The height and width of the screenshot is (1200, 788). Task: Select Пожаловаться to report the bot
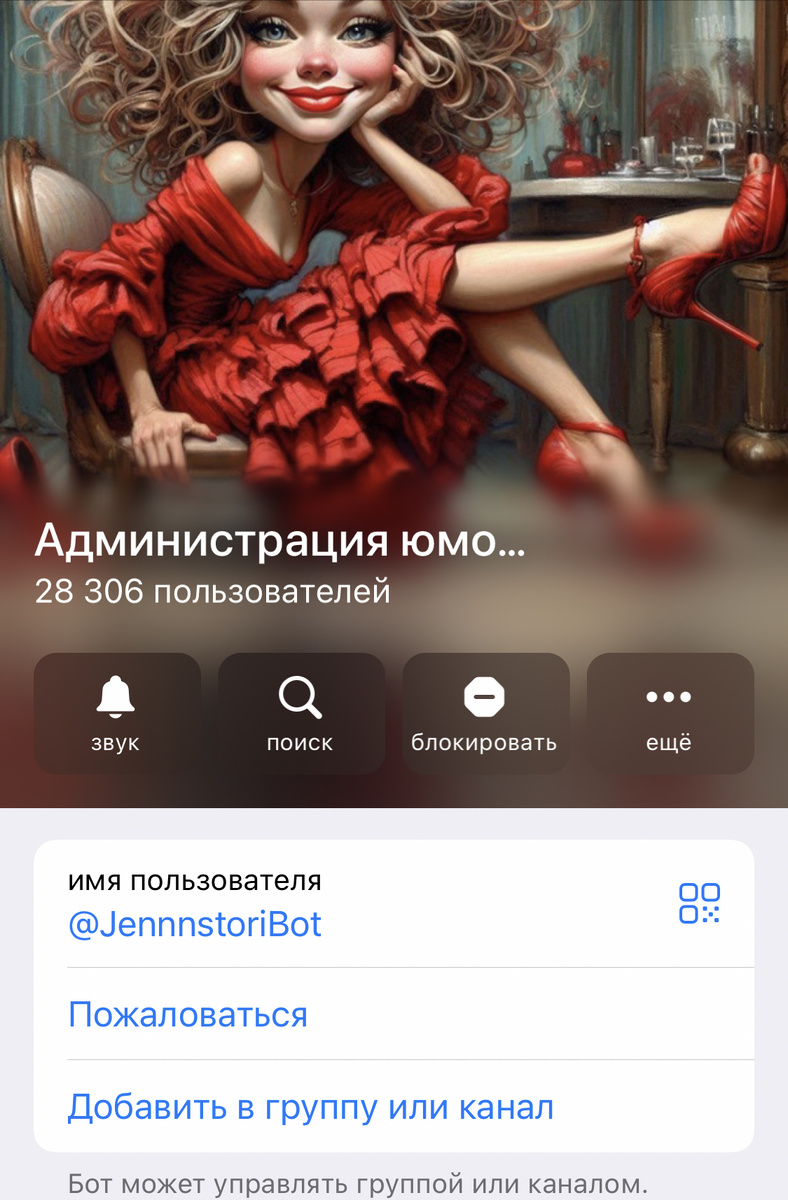pyautogui.click(x=188, y=1015)
